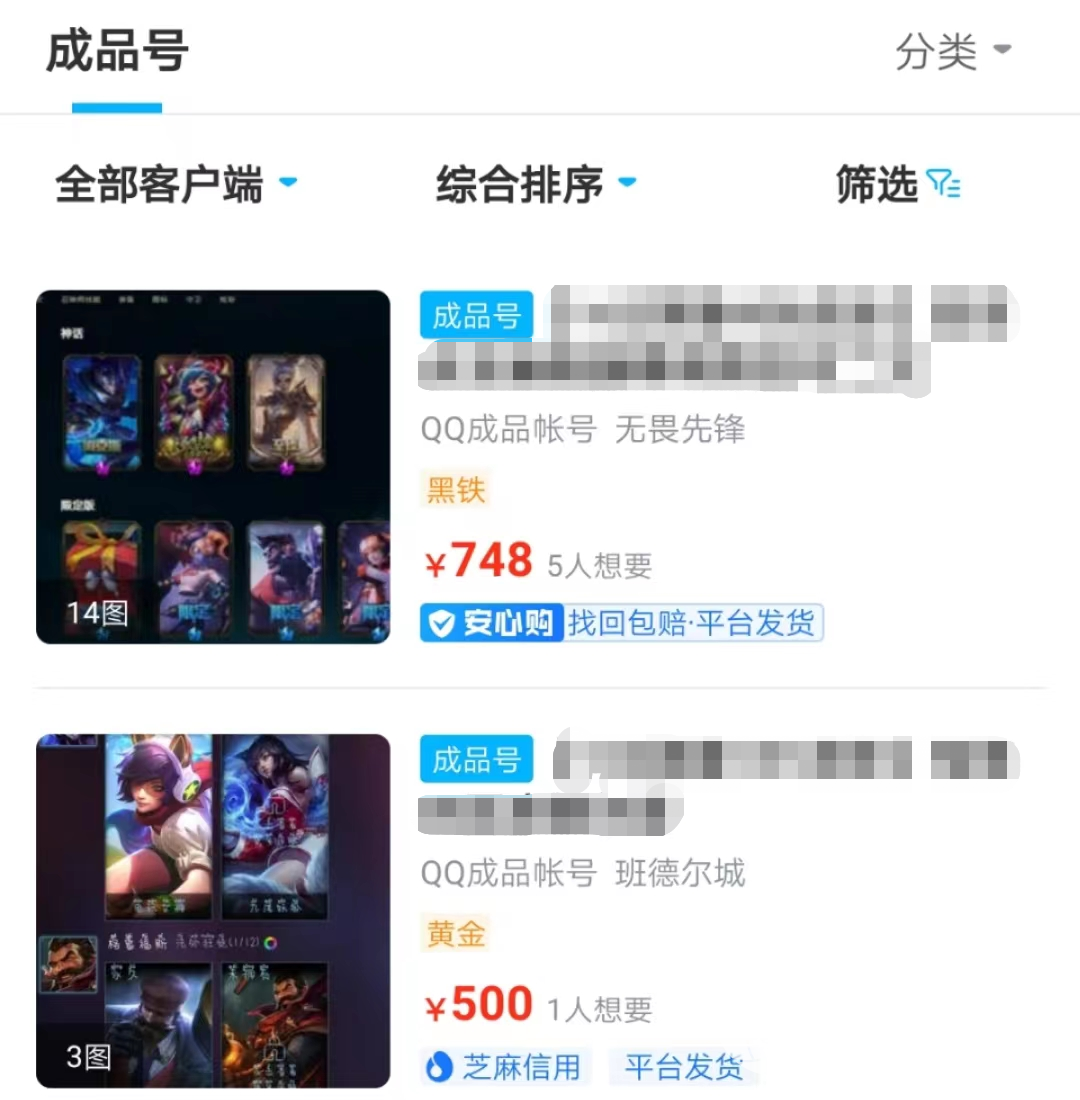This screenshot has height=1100, width=1080.
Task: Expand the 分类 dropdown
Action: point(952,51)
